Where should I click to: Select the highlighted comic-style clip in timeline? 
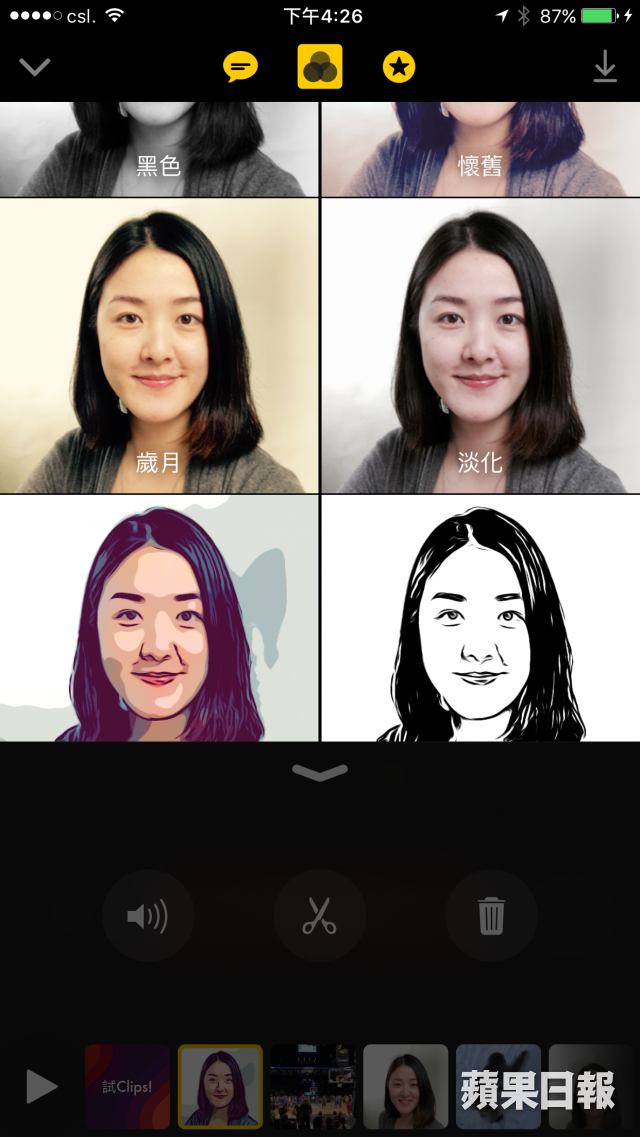click(x=220, y=1086)
